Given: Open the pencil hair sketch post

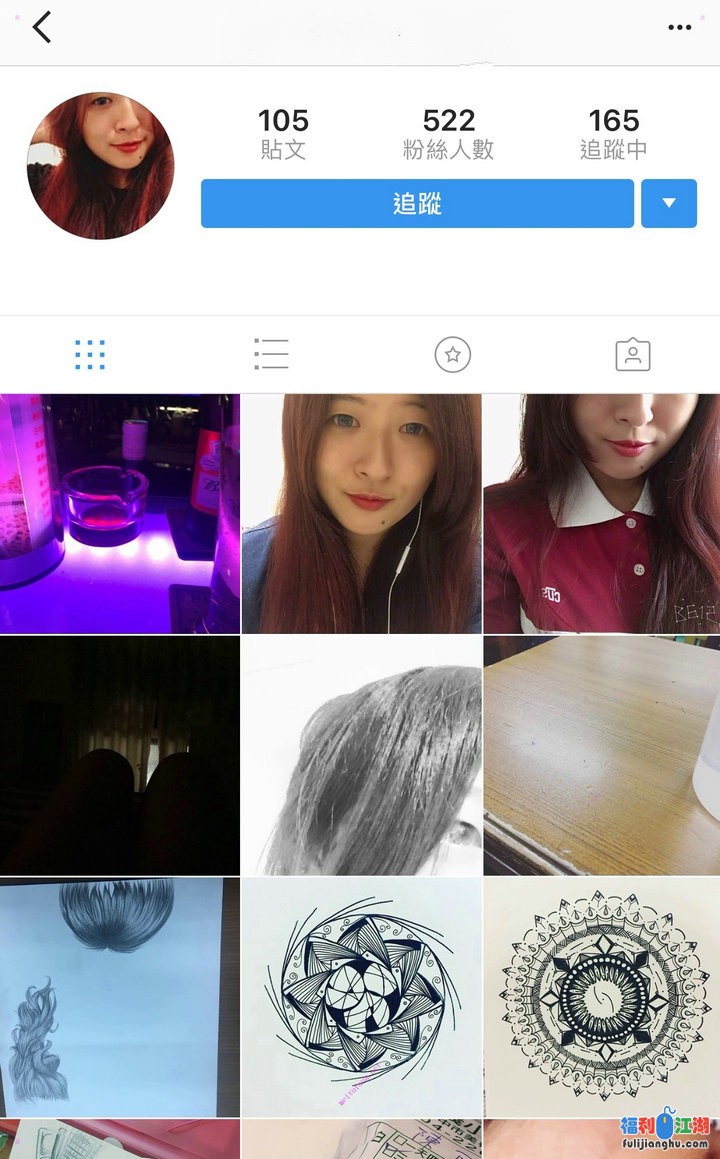Looking at the screenshot, I should [120, 997].
